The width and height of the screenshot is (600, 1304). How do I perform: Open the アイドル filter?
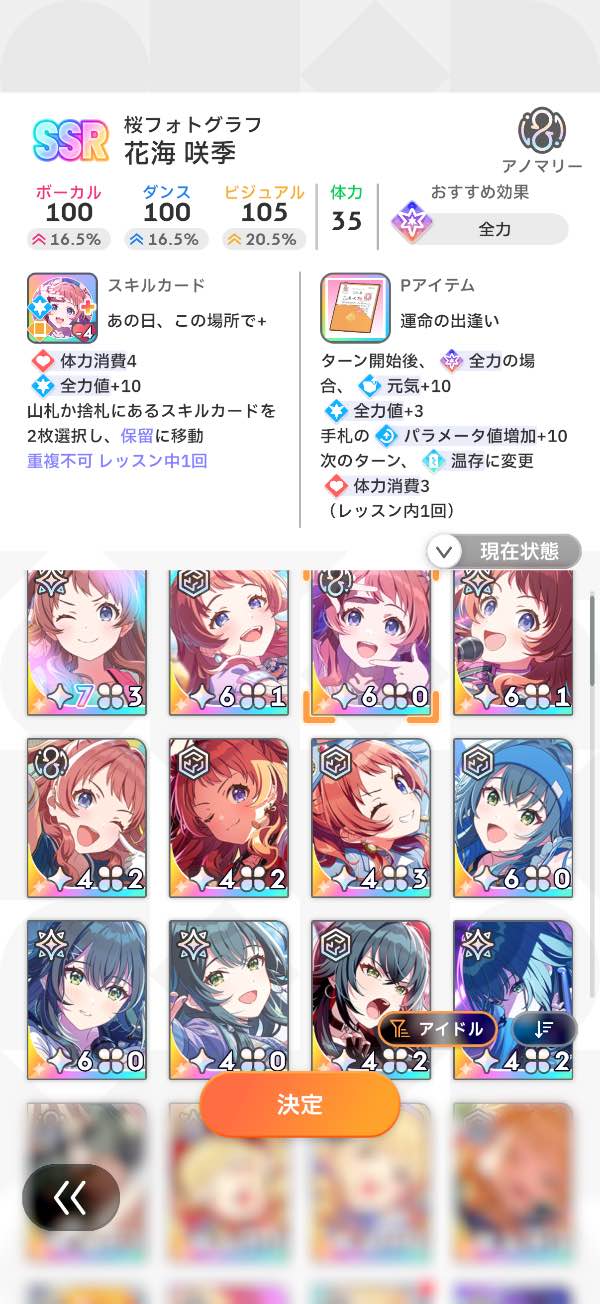click(x=438, y=1028)
